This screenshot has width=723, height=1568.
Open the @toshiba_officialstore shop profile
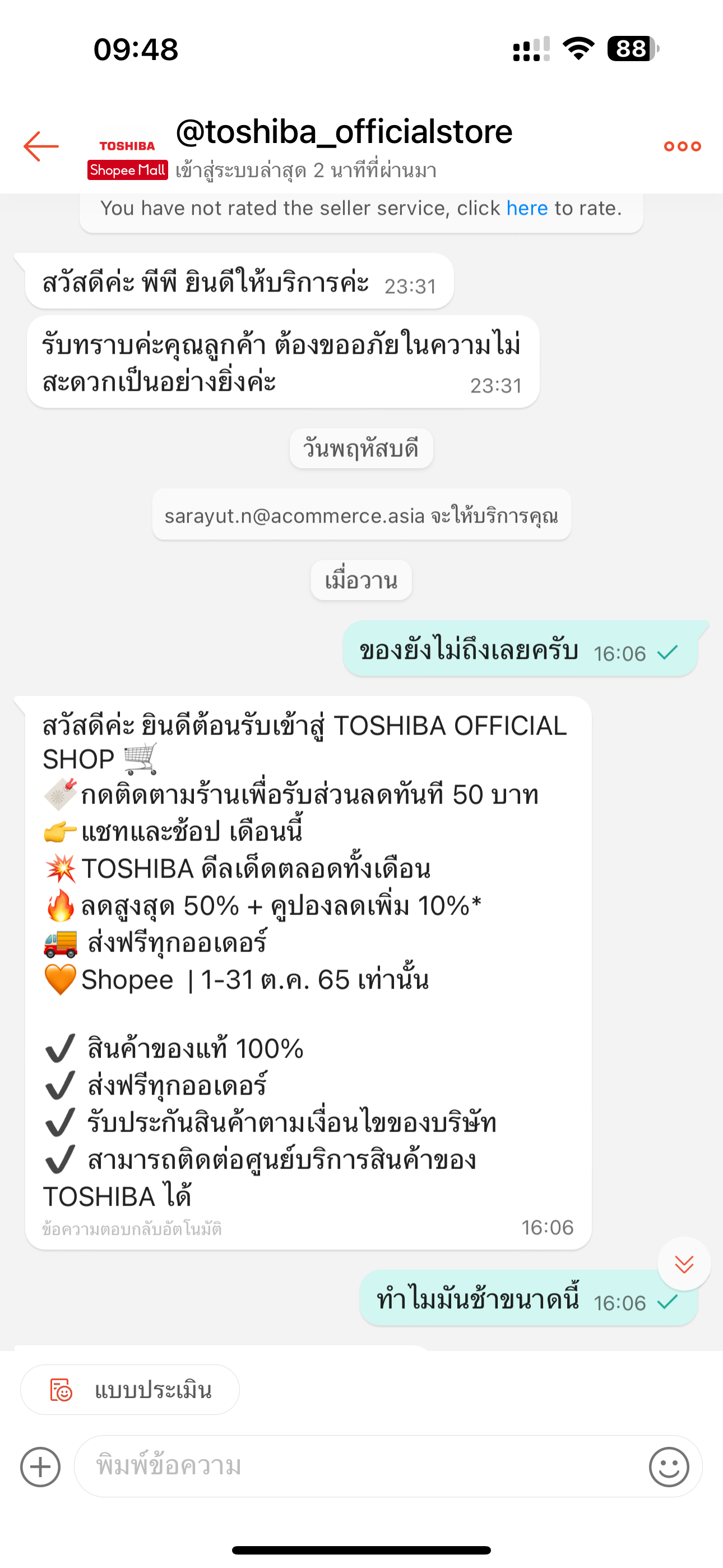[344, 132]
